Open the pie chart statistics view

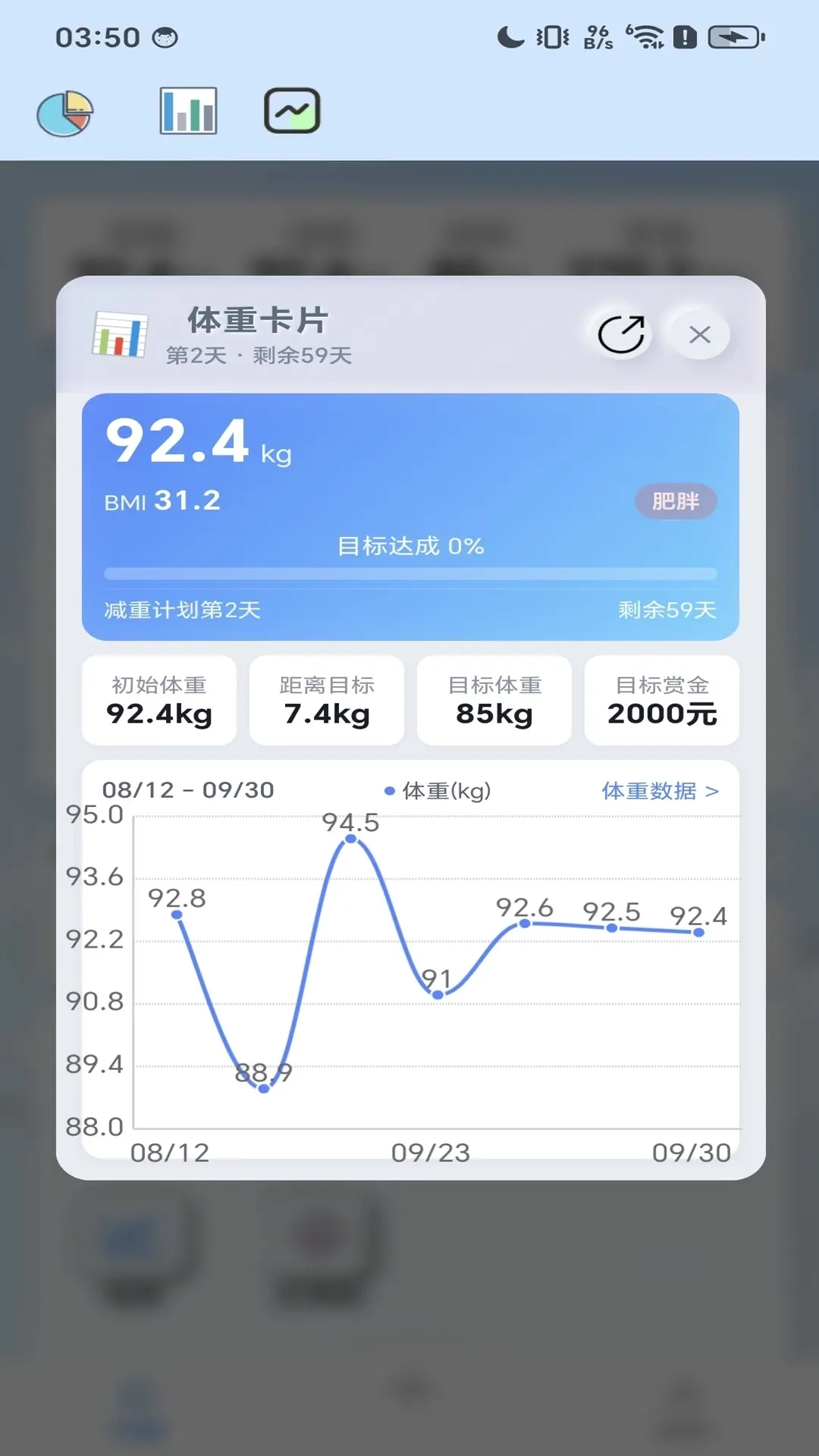[65, 111]
